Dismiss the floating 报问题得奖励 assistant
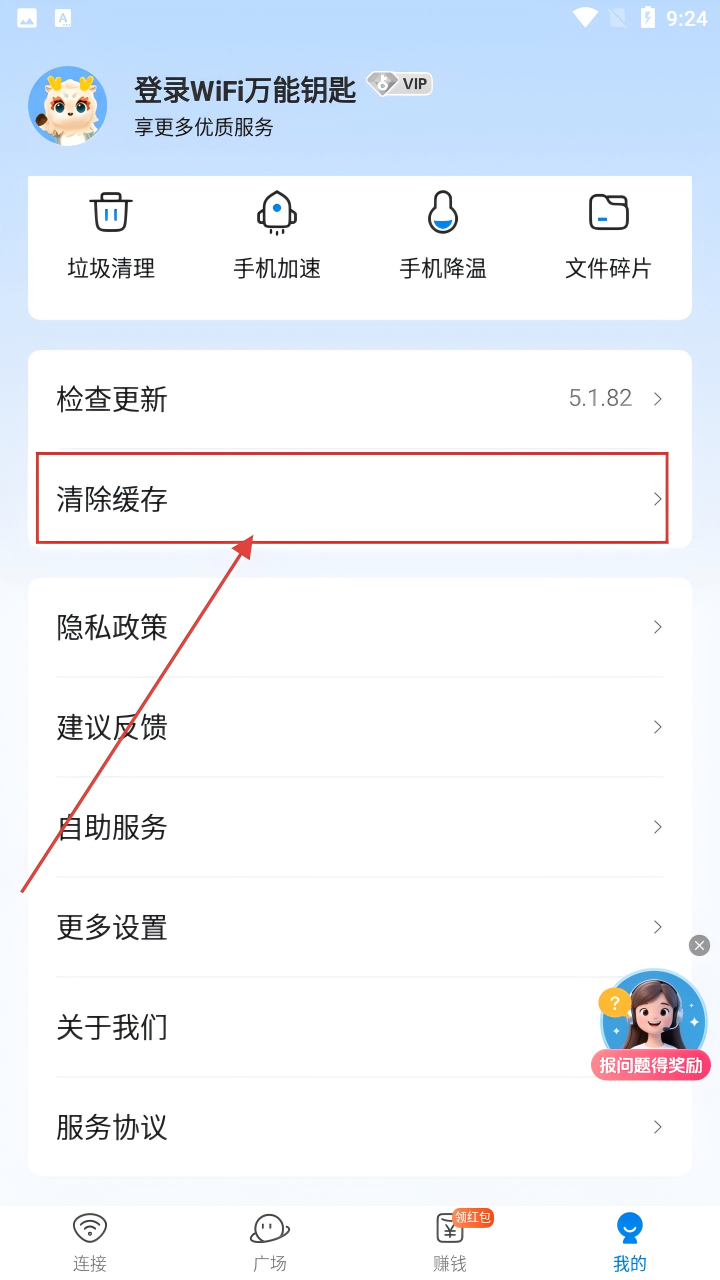This screenshot has width=720, height=1280. click(x=699, y=945)
